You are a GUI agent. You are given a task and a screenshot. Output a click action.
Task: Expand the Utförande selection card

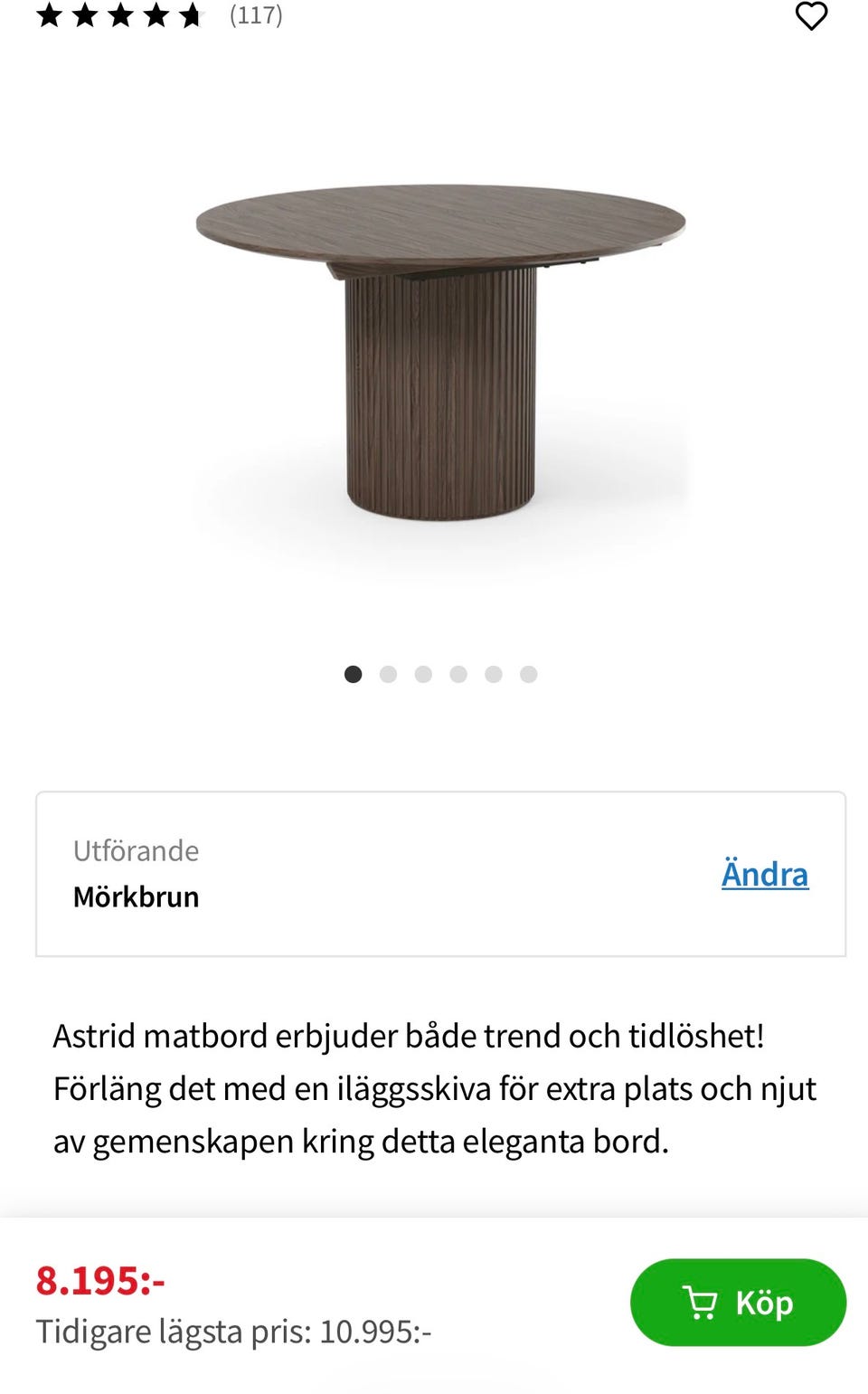[440, 874]
